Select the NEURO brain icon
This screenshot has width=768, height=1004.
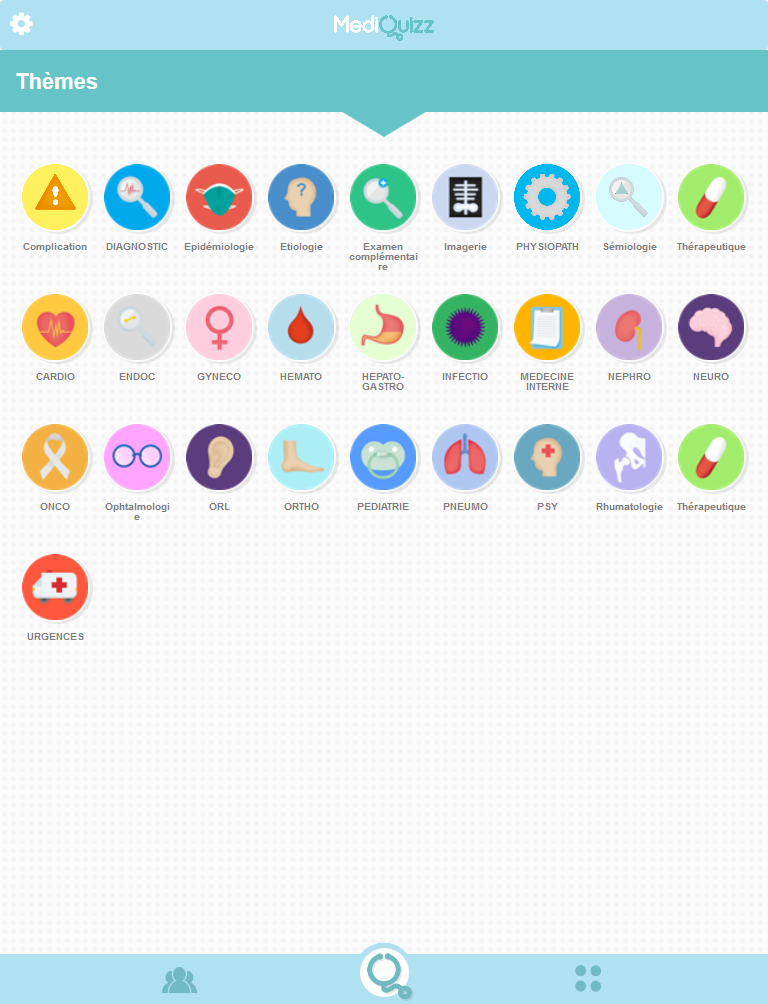(711, 326)
